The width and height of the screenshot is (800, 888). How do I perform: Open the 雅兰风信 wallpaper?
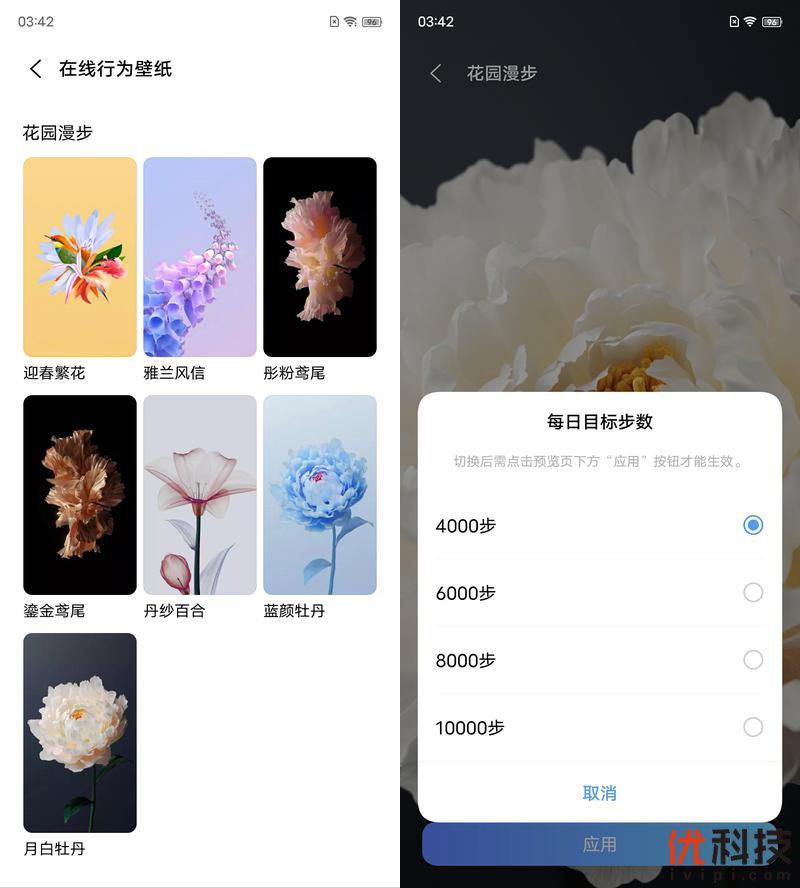tap(200, 257)
